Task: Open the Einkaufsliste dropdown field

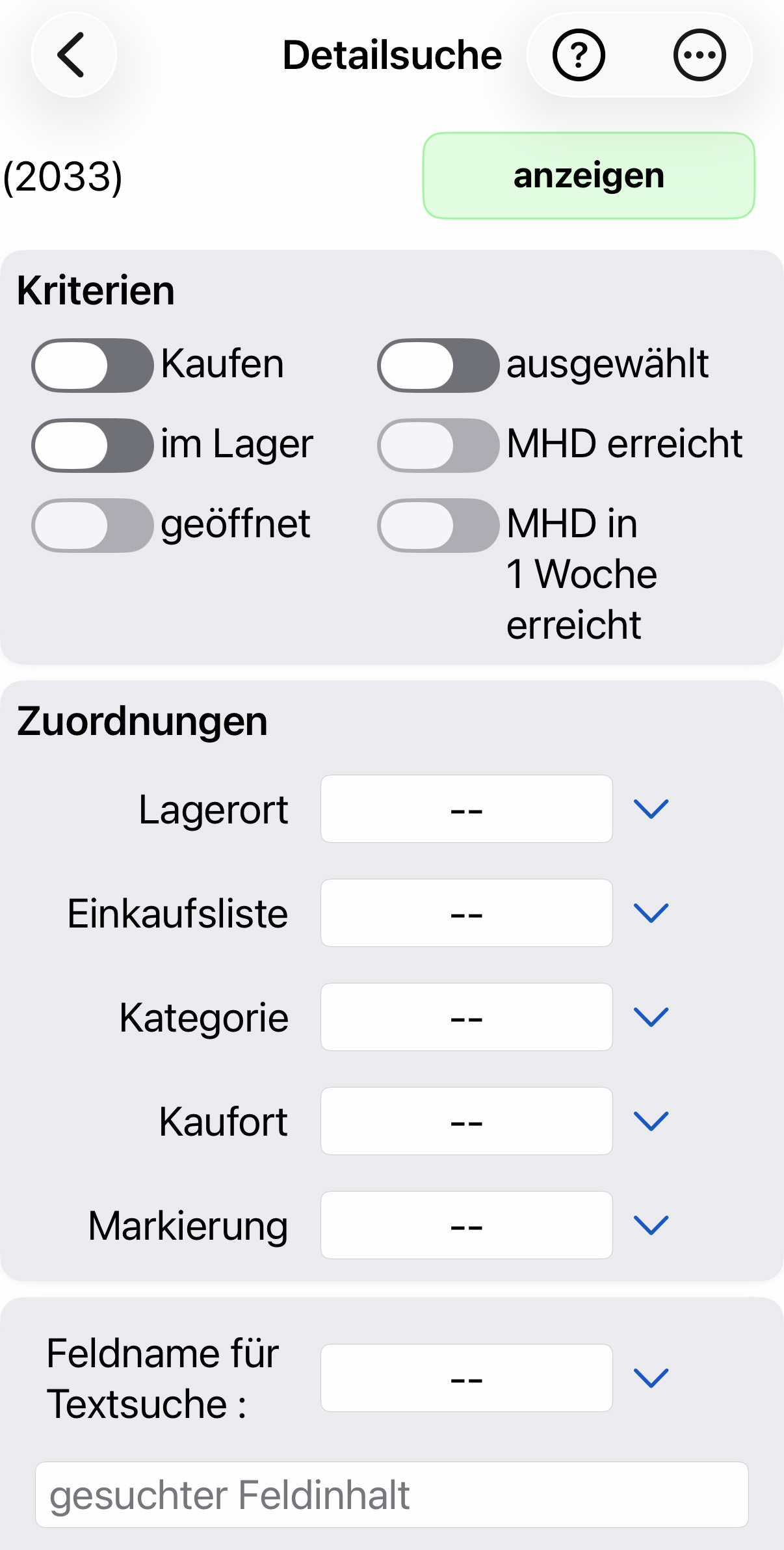Action: pyautogui.click(x=466, y=913)
